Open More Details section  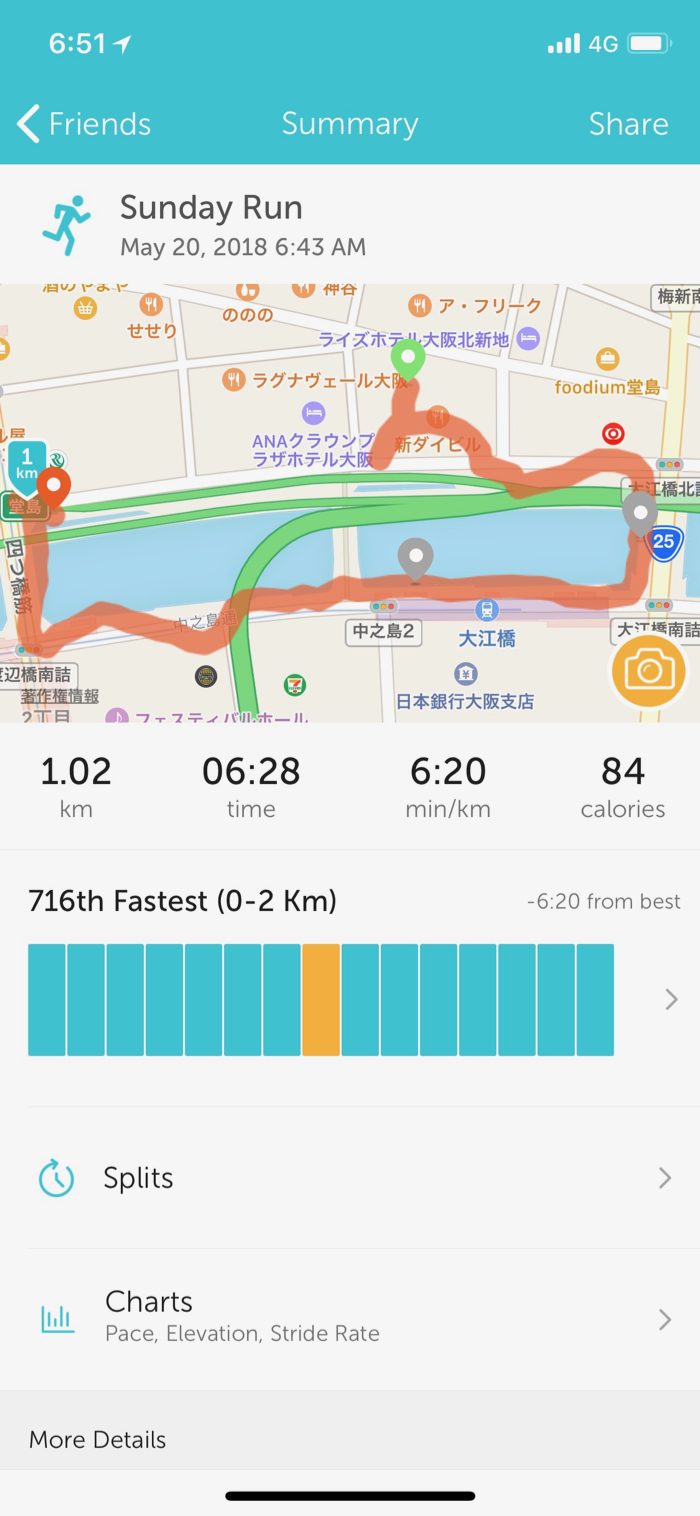click(98, 1439)
